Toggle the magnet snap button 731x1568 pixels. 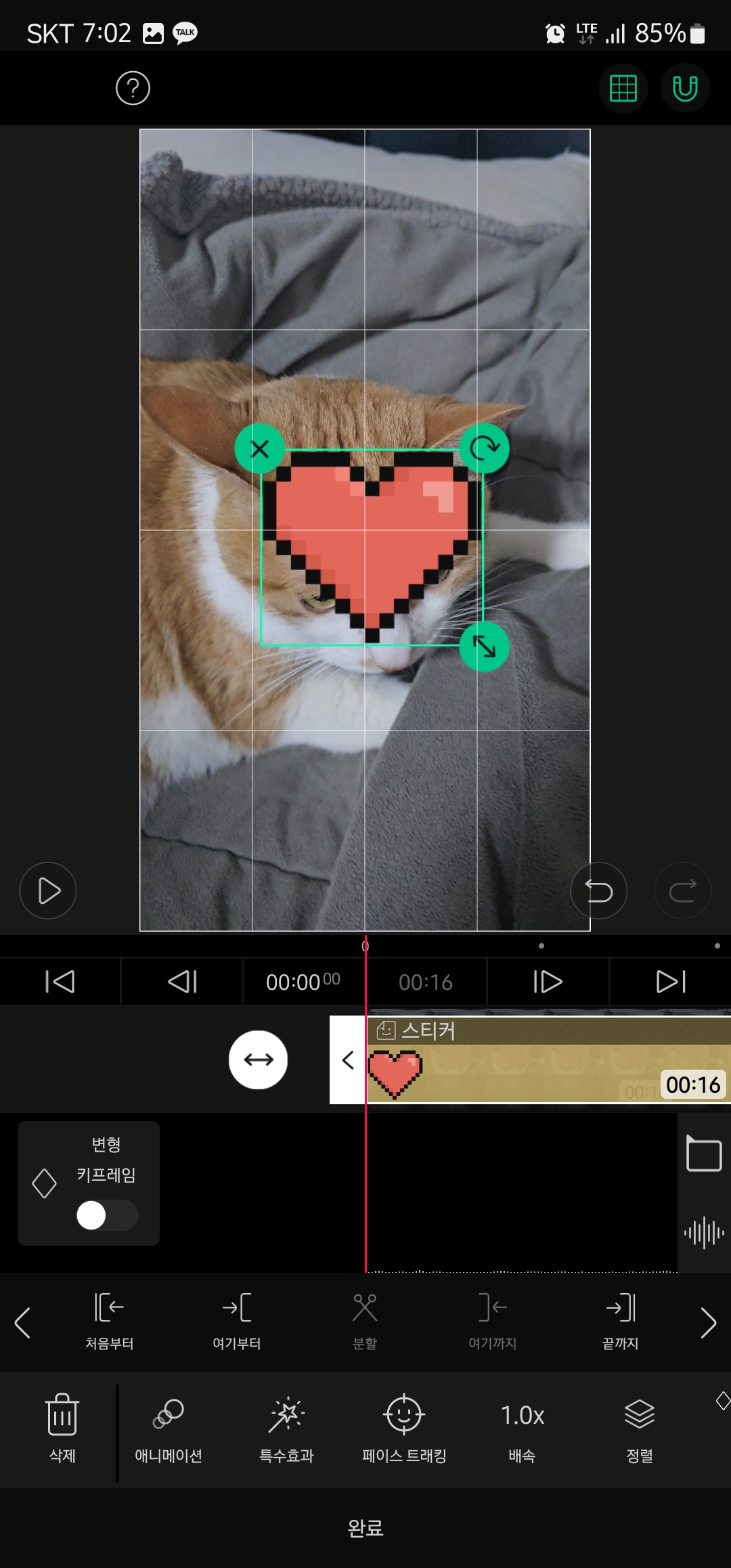click(685, 88)
